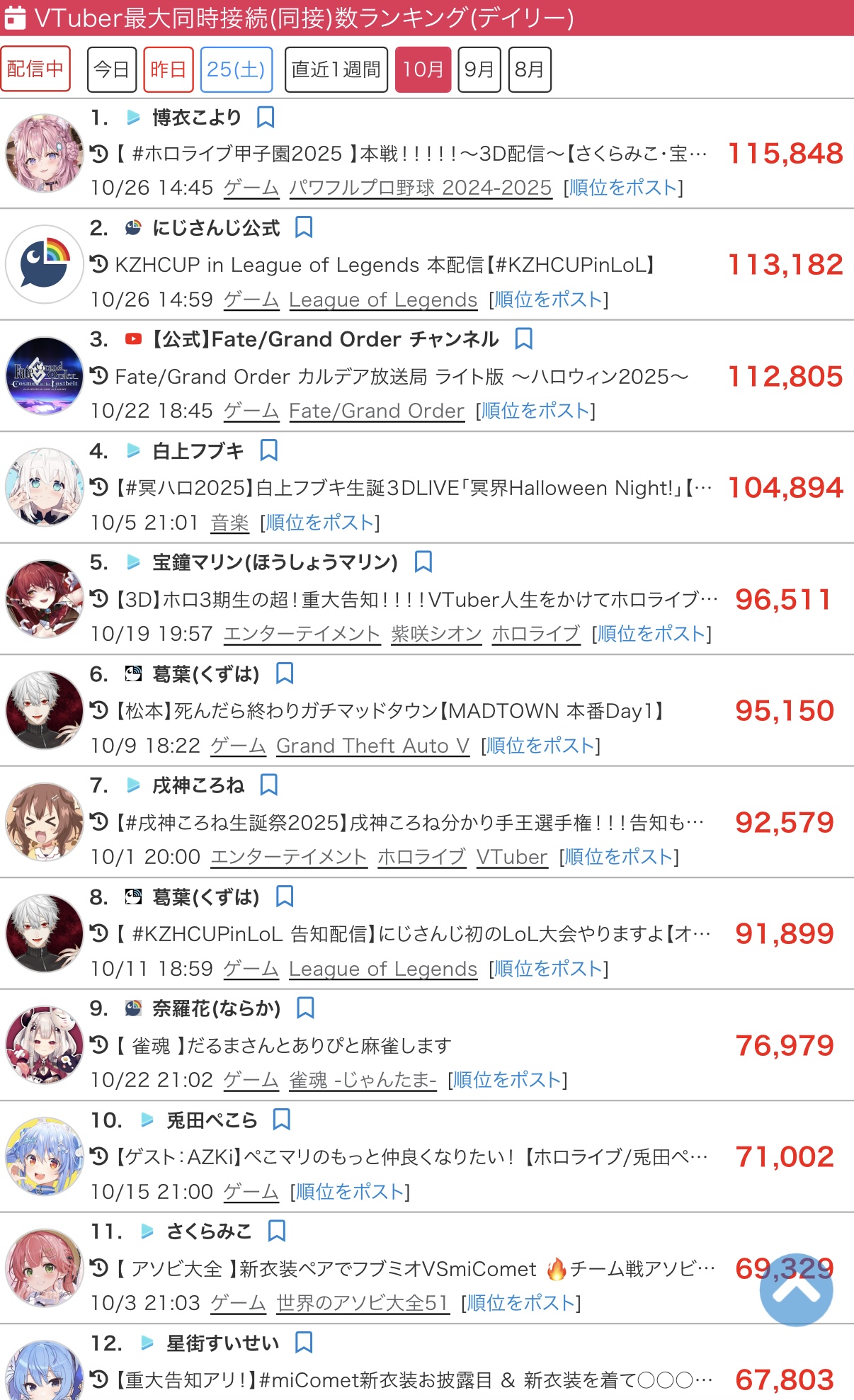
Task: Bookmark 兎田ぺこら
Action: click(281, 1120)
